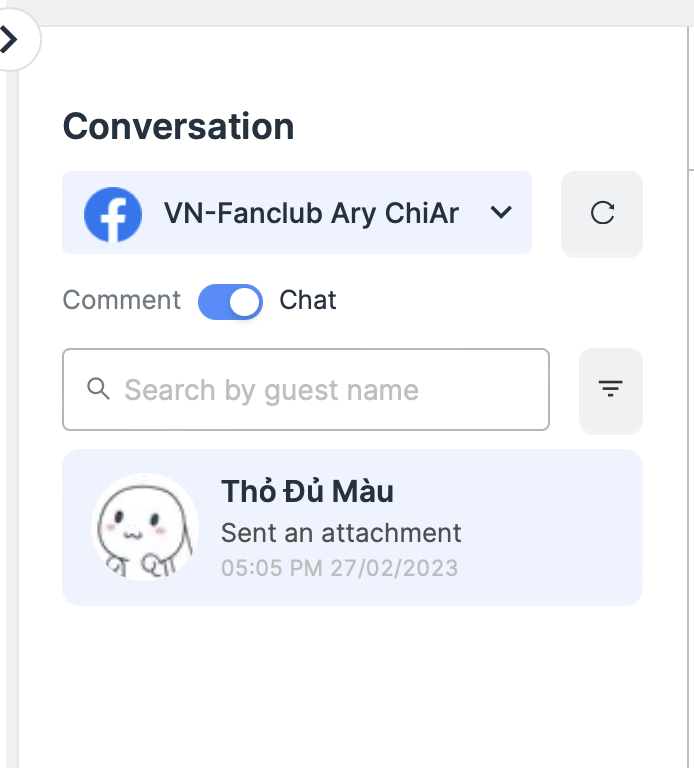Refresh the conversation list

pyautogui.click(x=602, y=213)
